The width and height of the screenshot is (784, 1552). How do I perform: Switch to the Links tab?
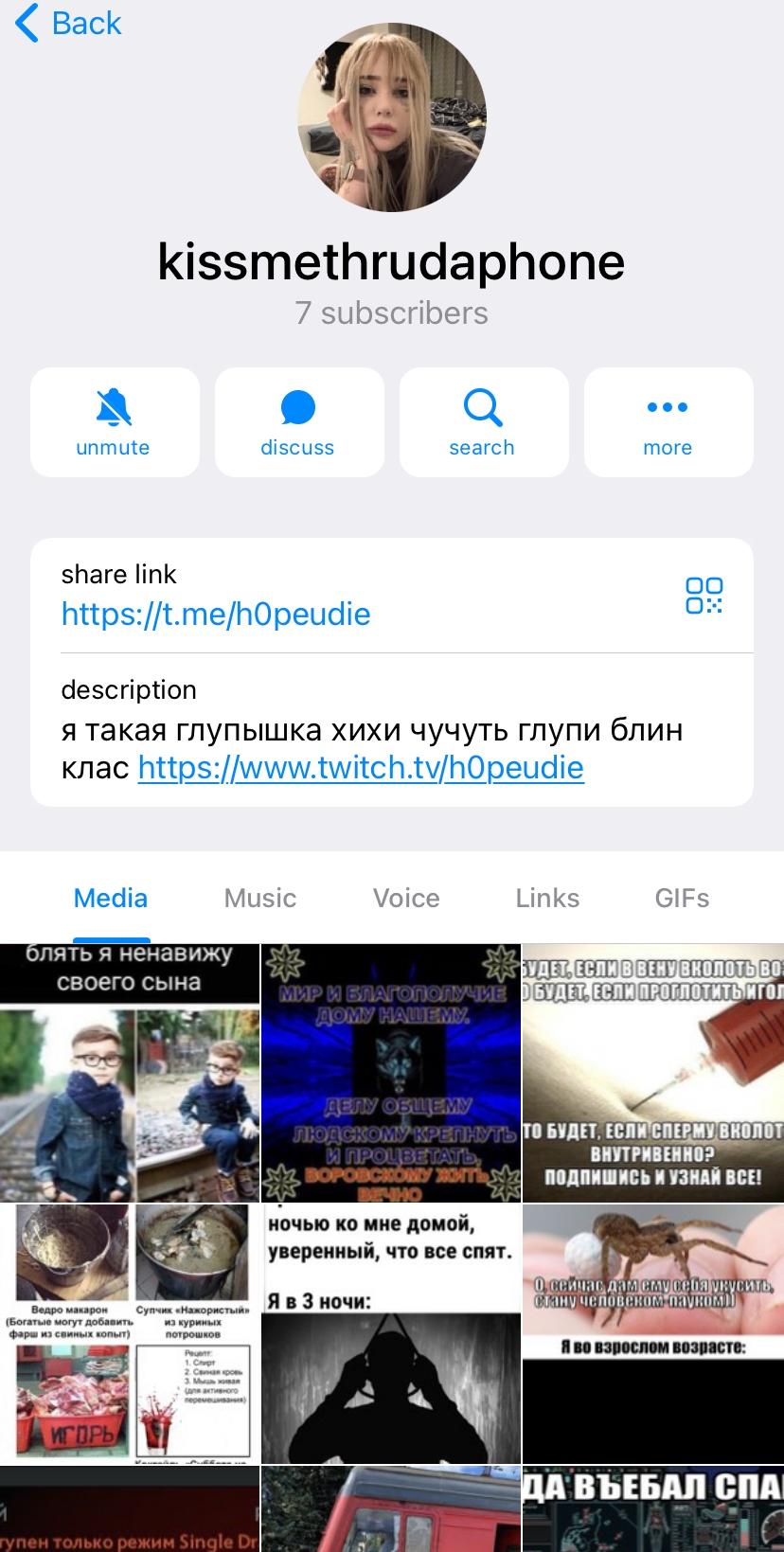(x=547, y=898)
